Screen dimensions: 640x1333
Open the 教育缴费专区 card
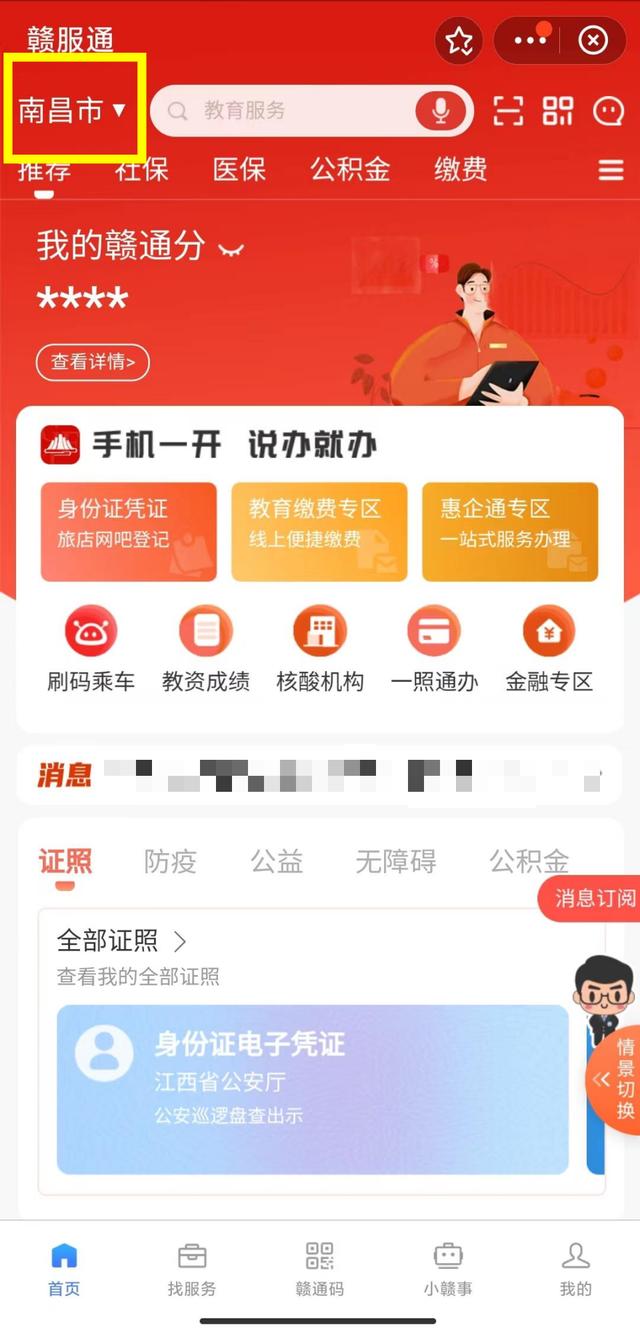(319, 531)
